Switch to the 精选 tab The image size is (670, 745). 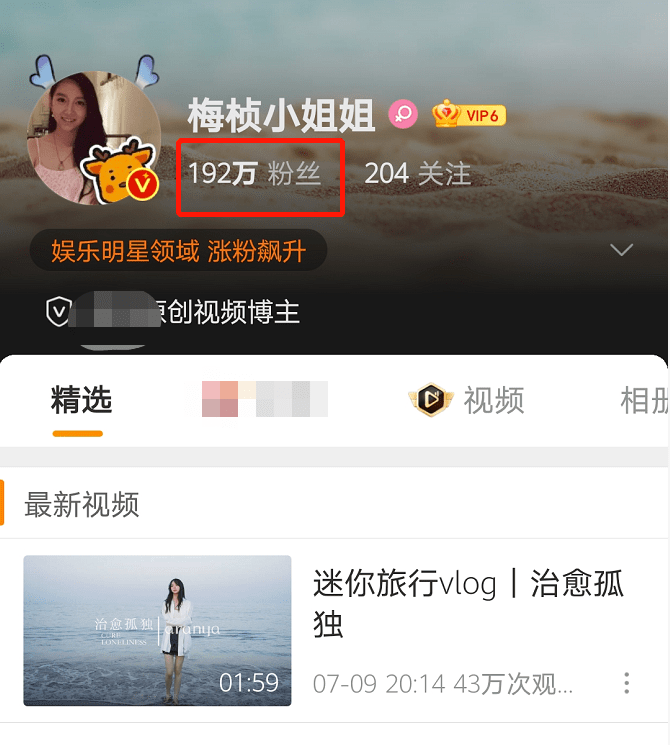pos(80,401)
